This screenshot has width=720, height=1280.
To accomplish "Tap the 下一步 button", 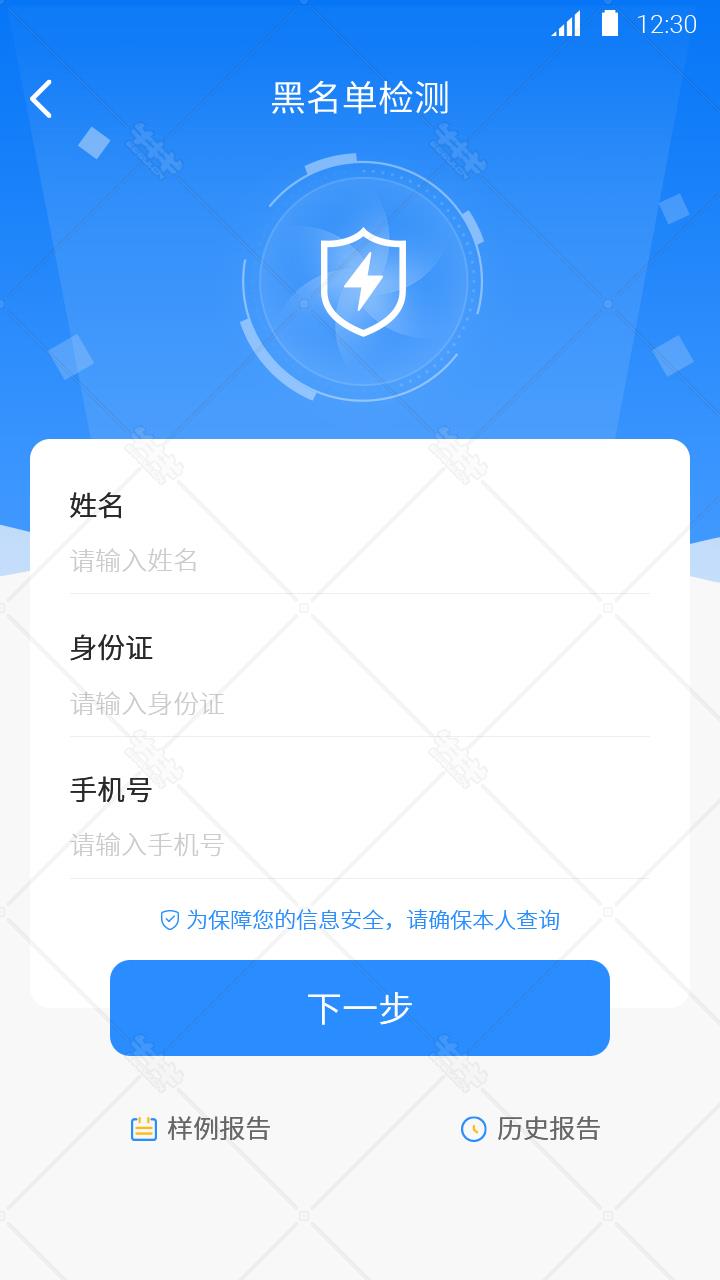I will tap(360, 1008).
